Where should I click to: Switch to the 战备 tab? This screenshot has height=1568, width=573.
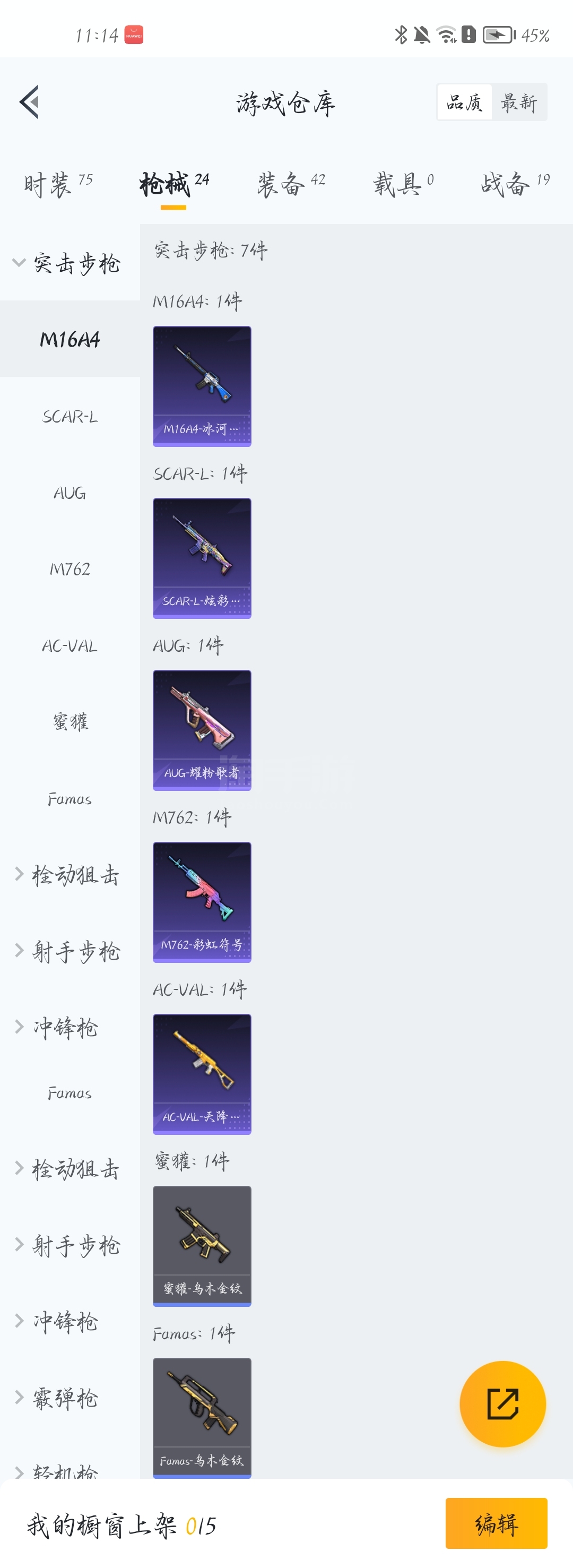tap(514, 184)
